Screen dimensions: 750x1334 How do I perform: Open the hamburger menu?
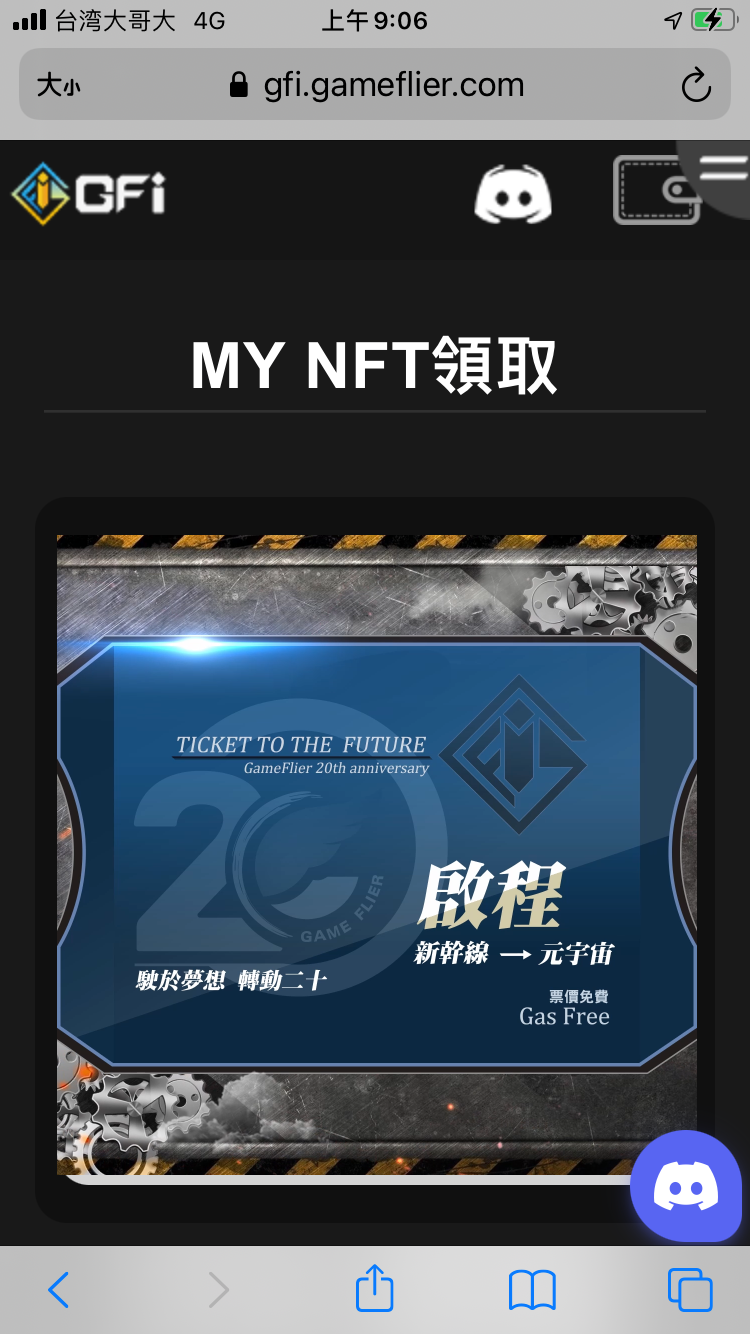[724, 168]
